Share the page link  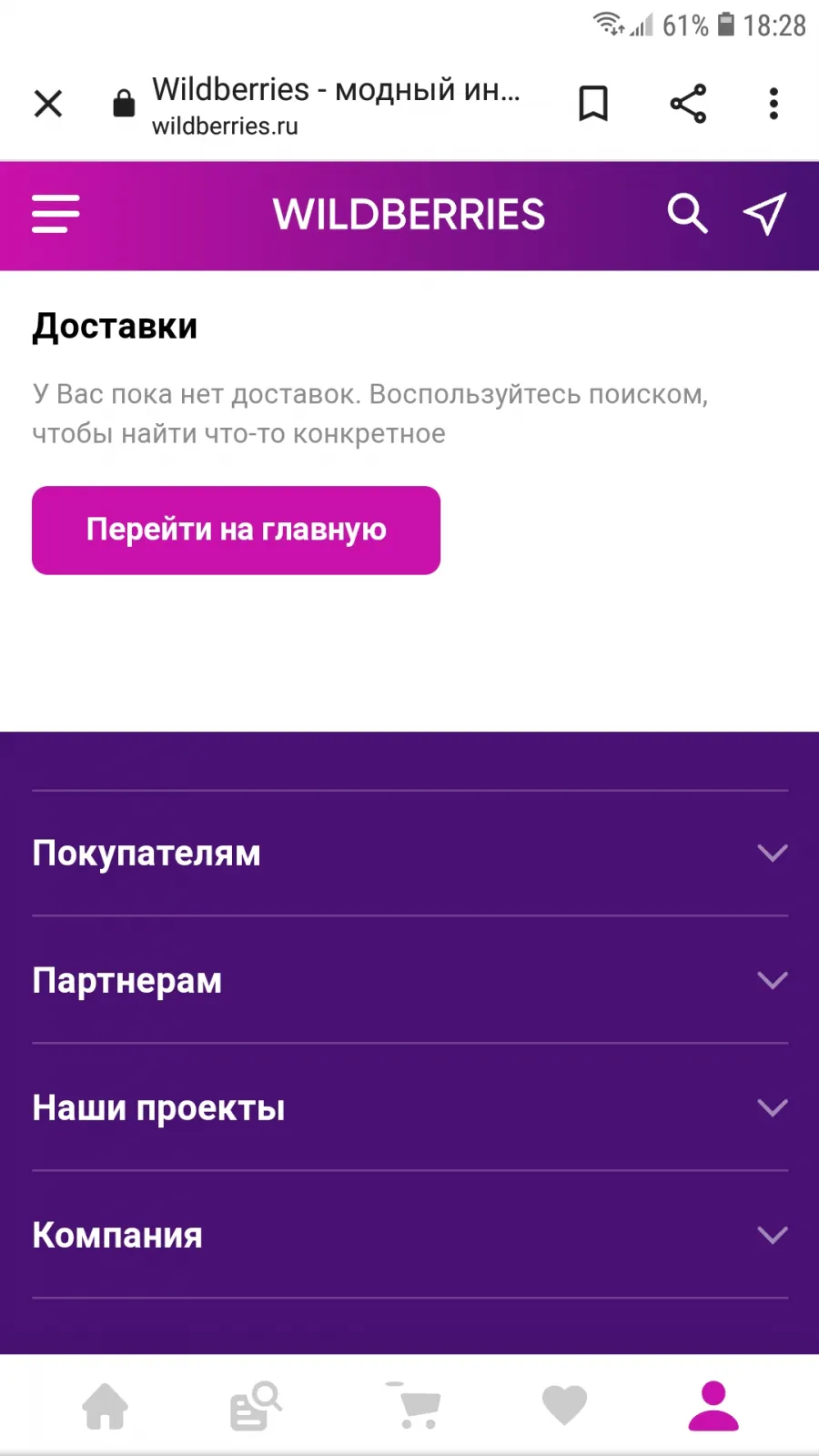pyautogui.click(x=688, y=104)
